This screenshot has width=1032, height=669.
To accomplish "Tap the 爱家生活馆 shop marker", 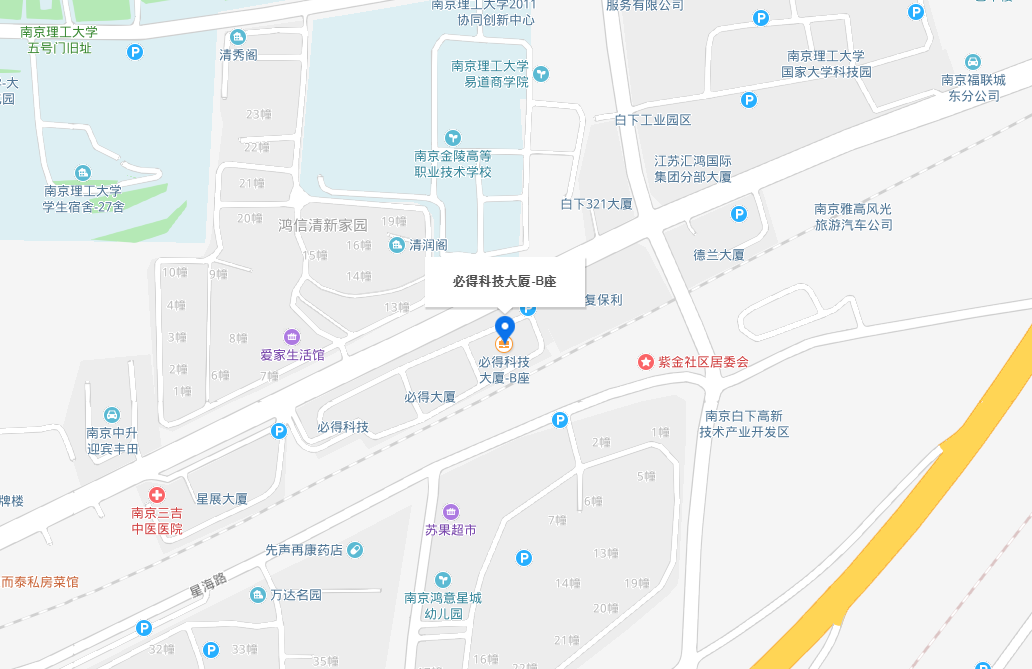I will click(292, 337).
